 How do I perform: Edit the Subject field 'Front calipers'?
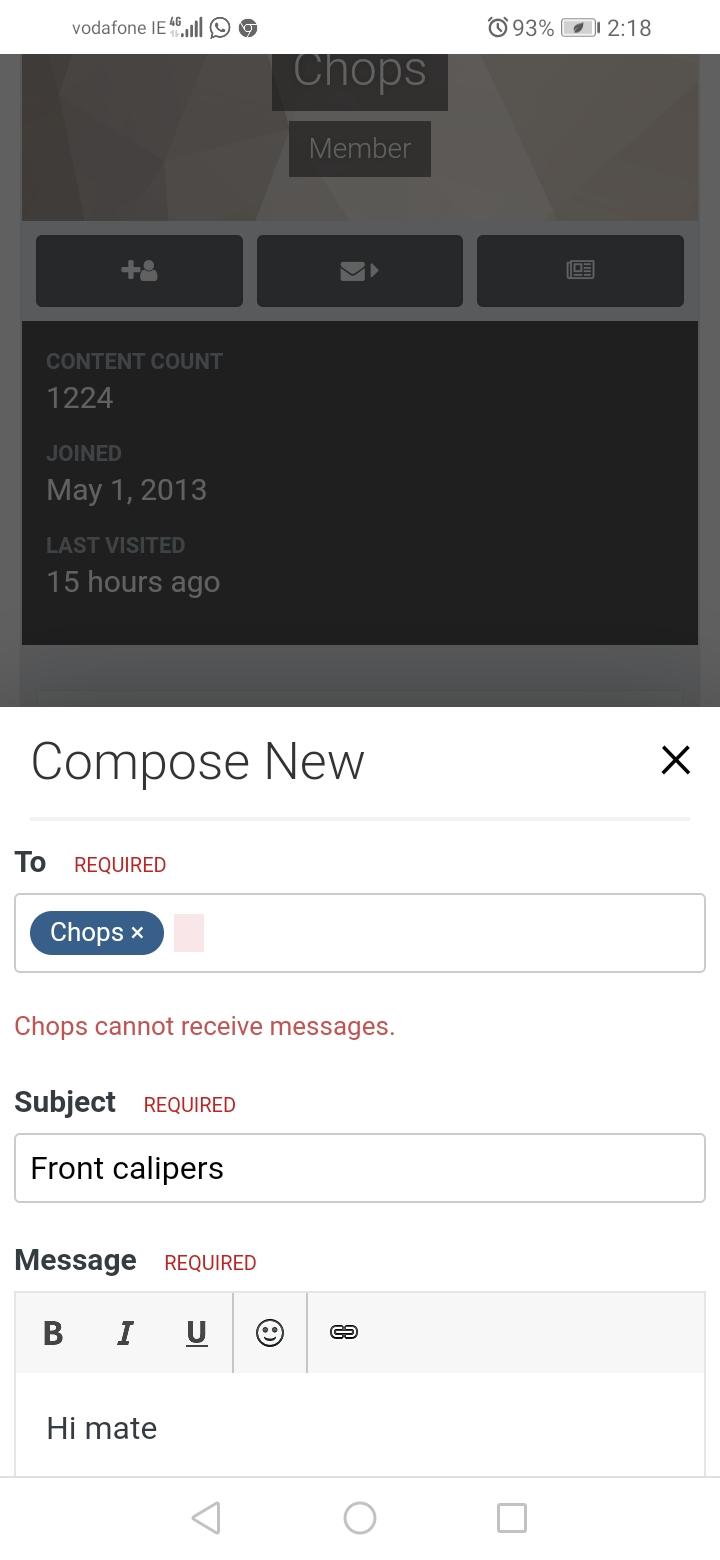360,1168
